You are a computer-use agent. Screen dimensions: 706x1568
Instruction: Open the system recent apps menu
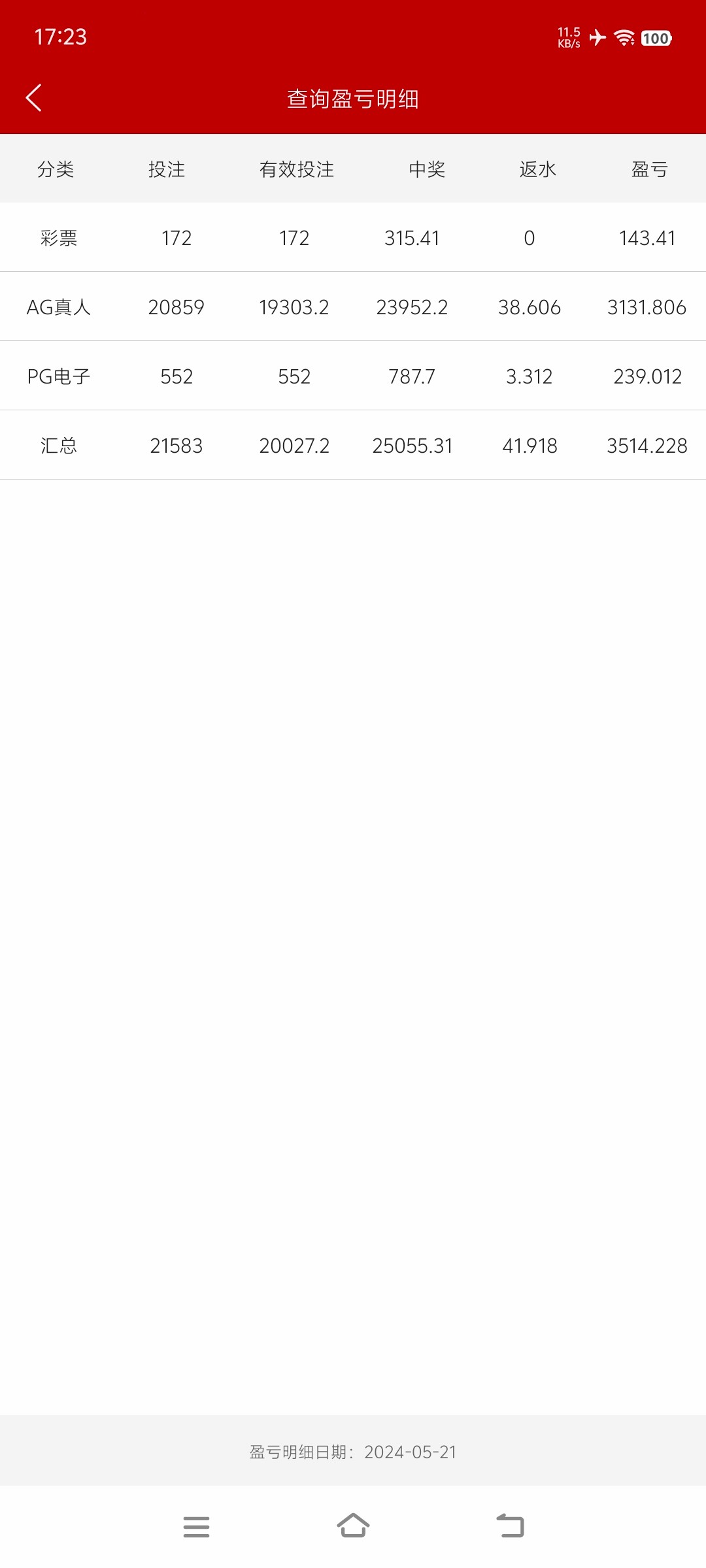[x=196, y=1526]
